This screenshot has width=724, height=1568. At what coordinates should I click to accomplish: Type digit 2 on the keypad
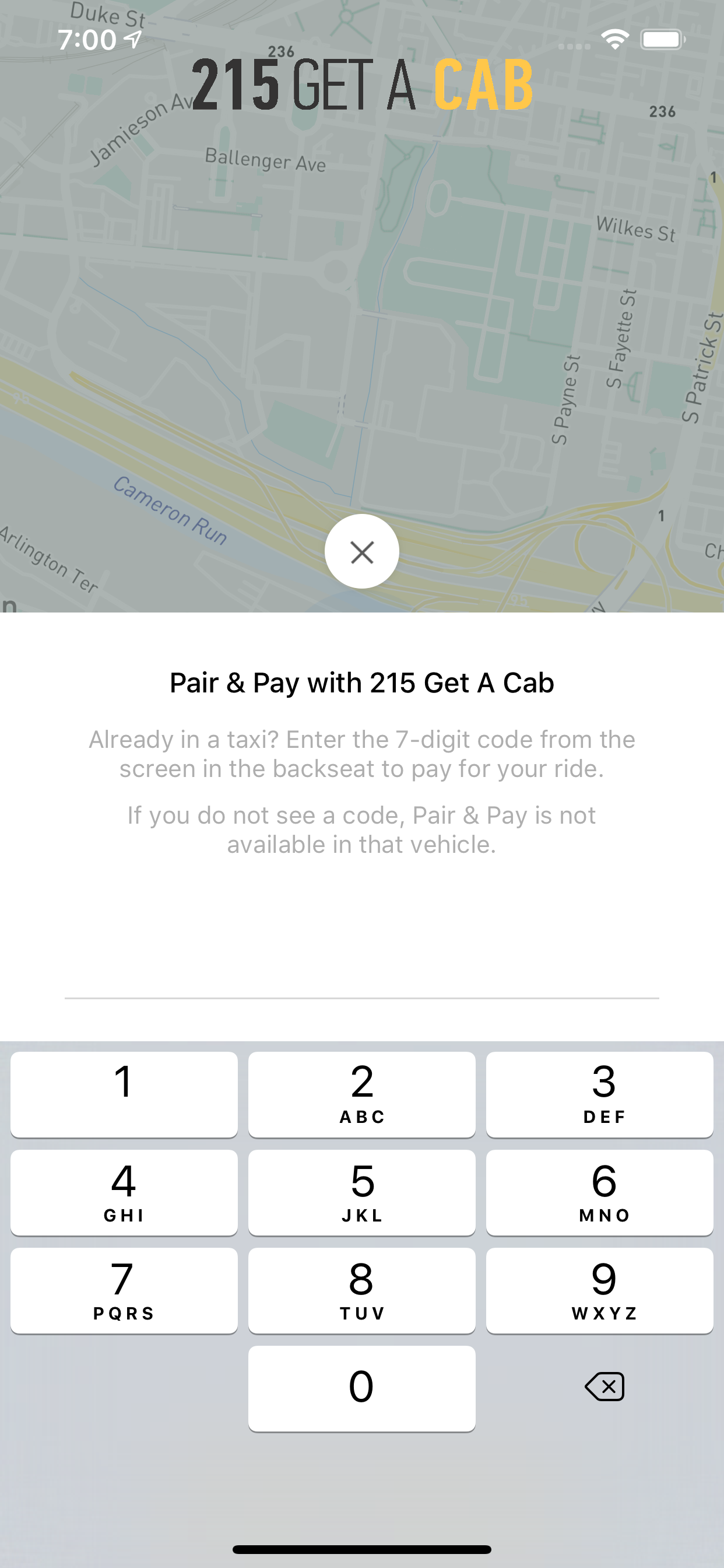361,1094
